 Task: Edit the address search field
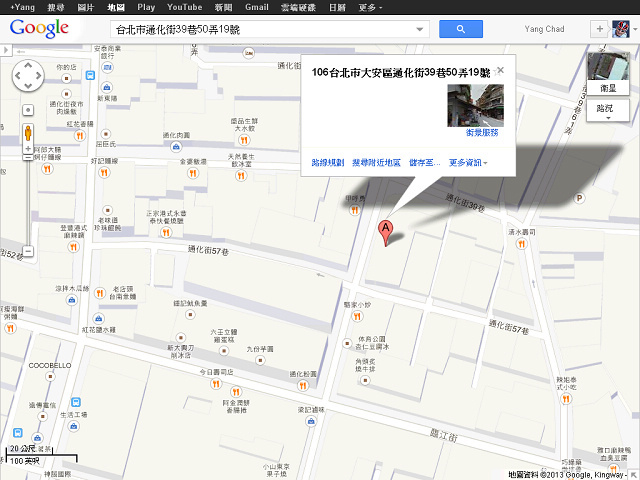265,30
